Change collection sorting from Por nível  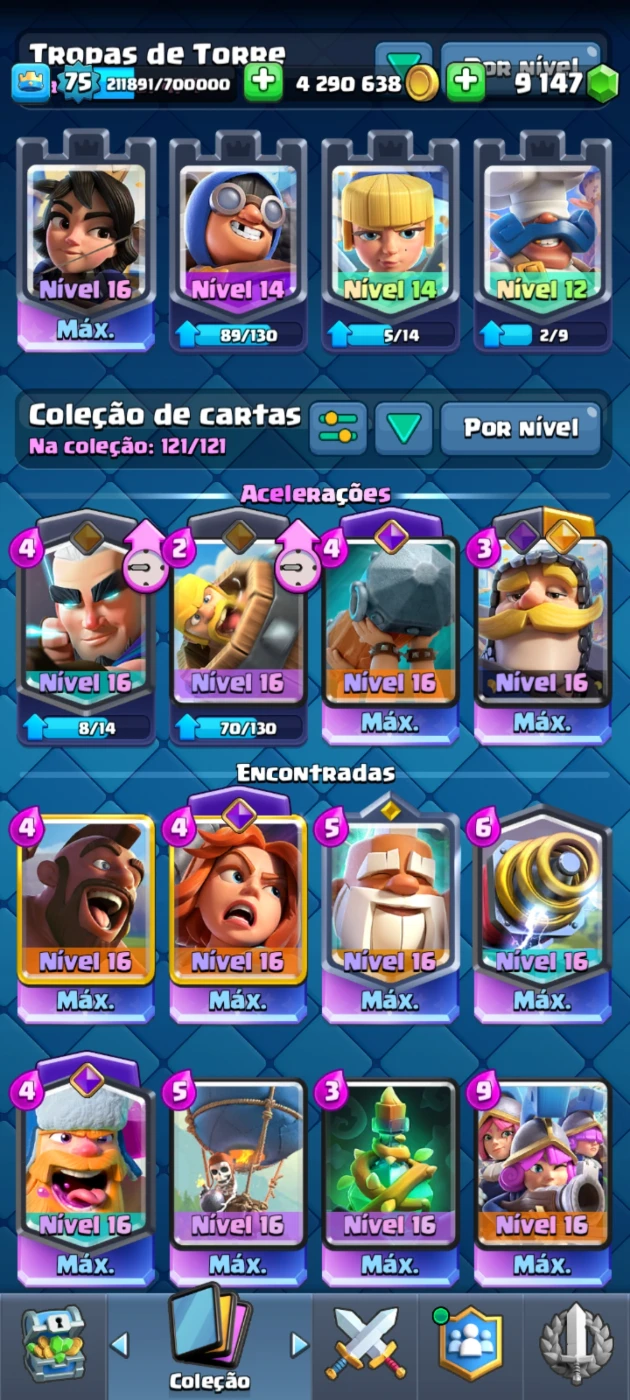[x=521, y=428]
